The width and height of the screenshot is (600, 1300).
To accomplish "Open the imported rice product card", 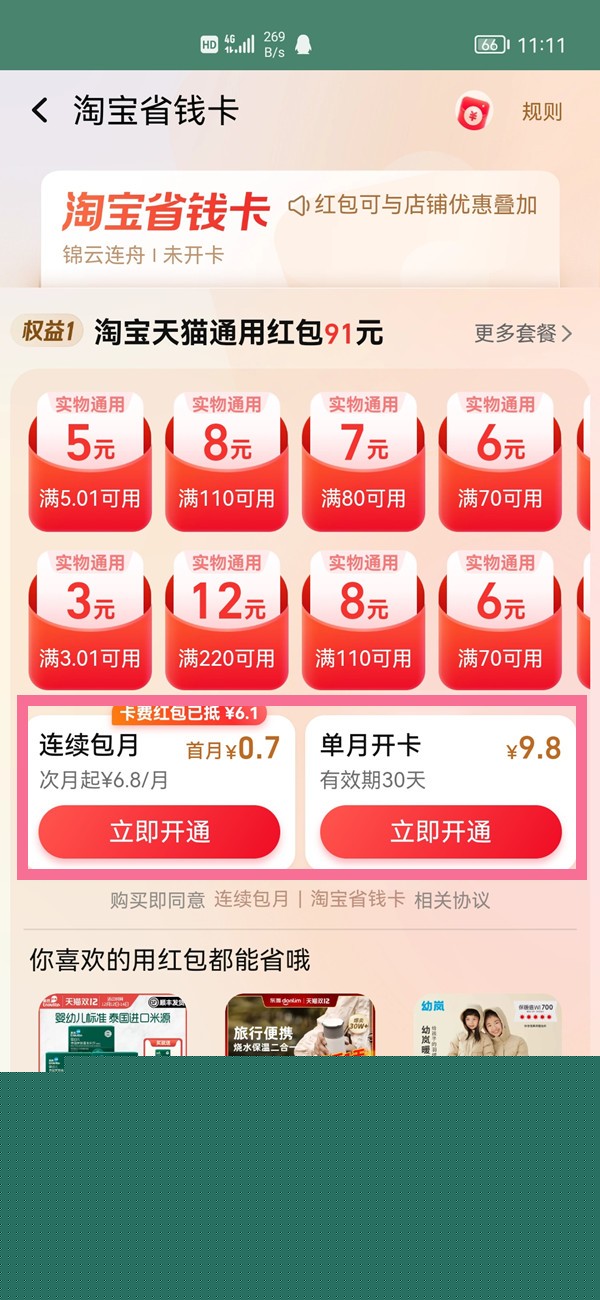I will [112, 1032].
